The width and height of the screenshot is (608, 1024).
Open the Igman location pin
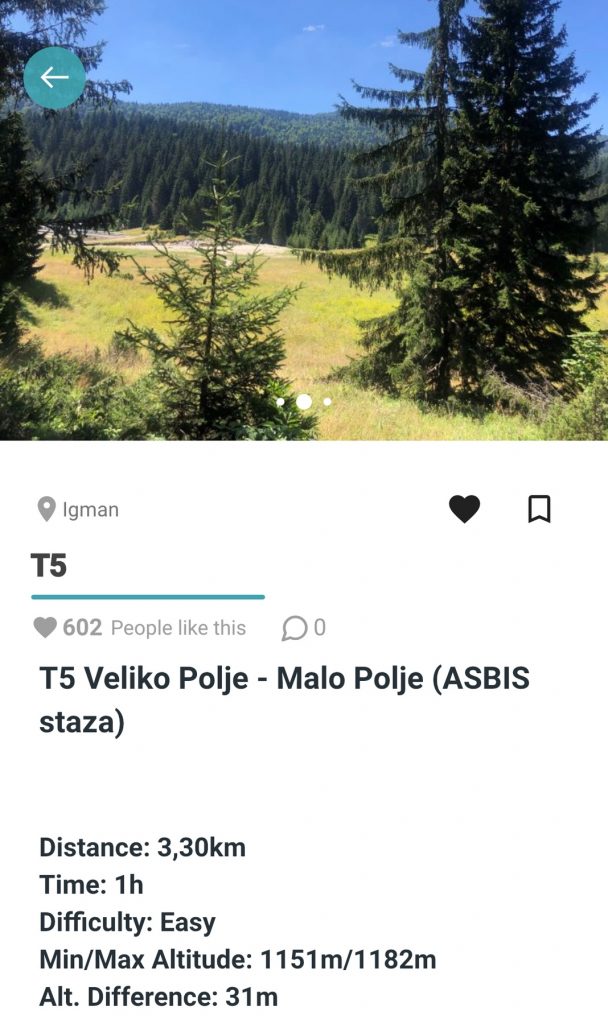(x=46, y=509)
